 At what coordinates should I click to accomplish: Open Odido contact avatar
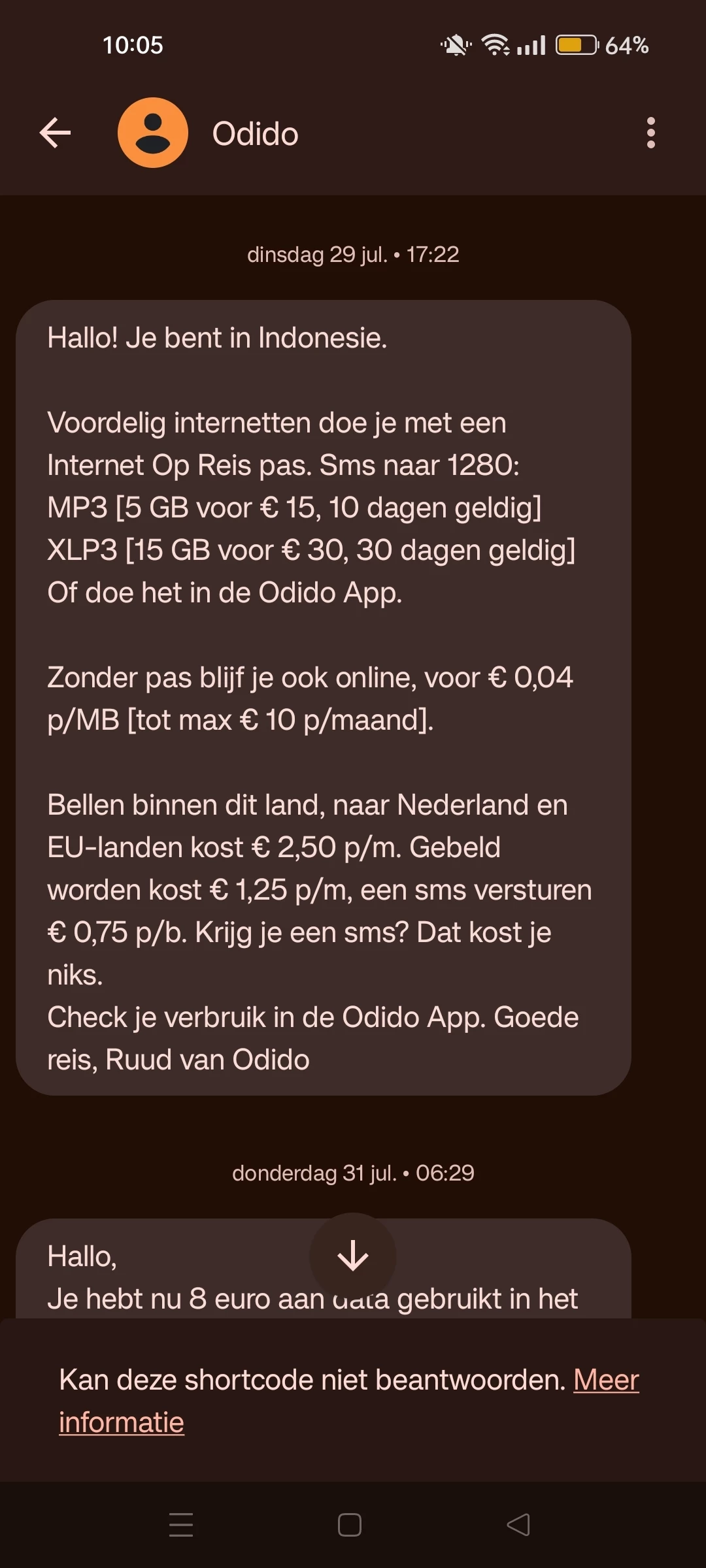point(153,133)
